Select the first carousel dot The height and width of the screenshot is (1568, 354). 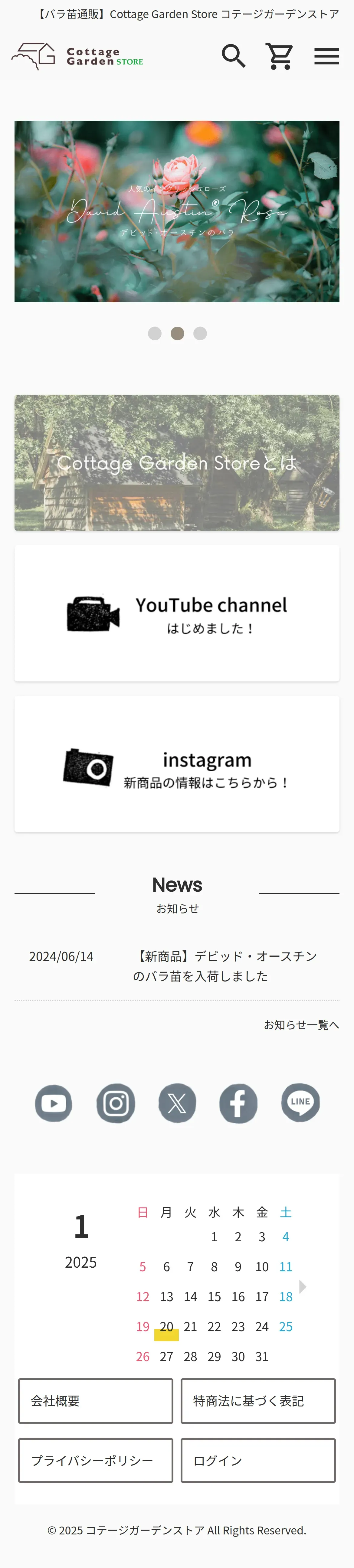pos(155,334)
